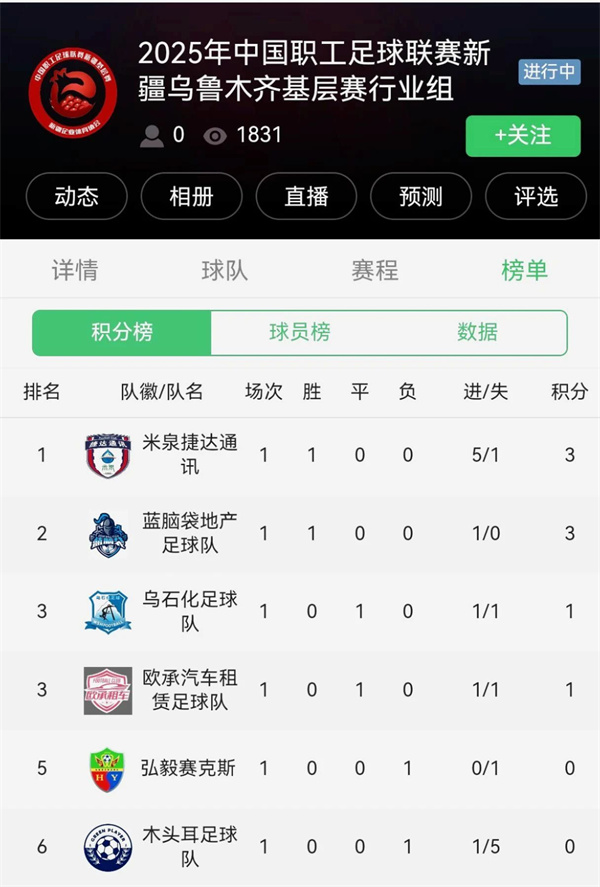Select the 榜单 rankings tab

(x=524, y=270)
